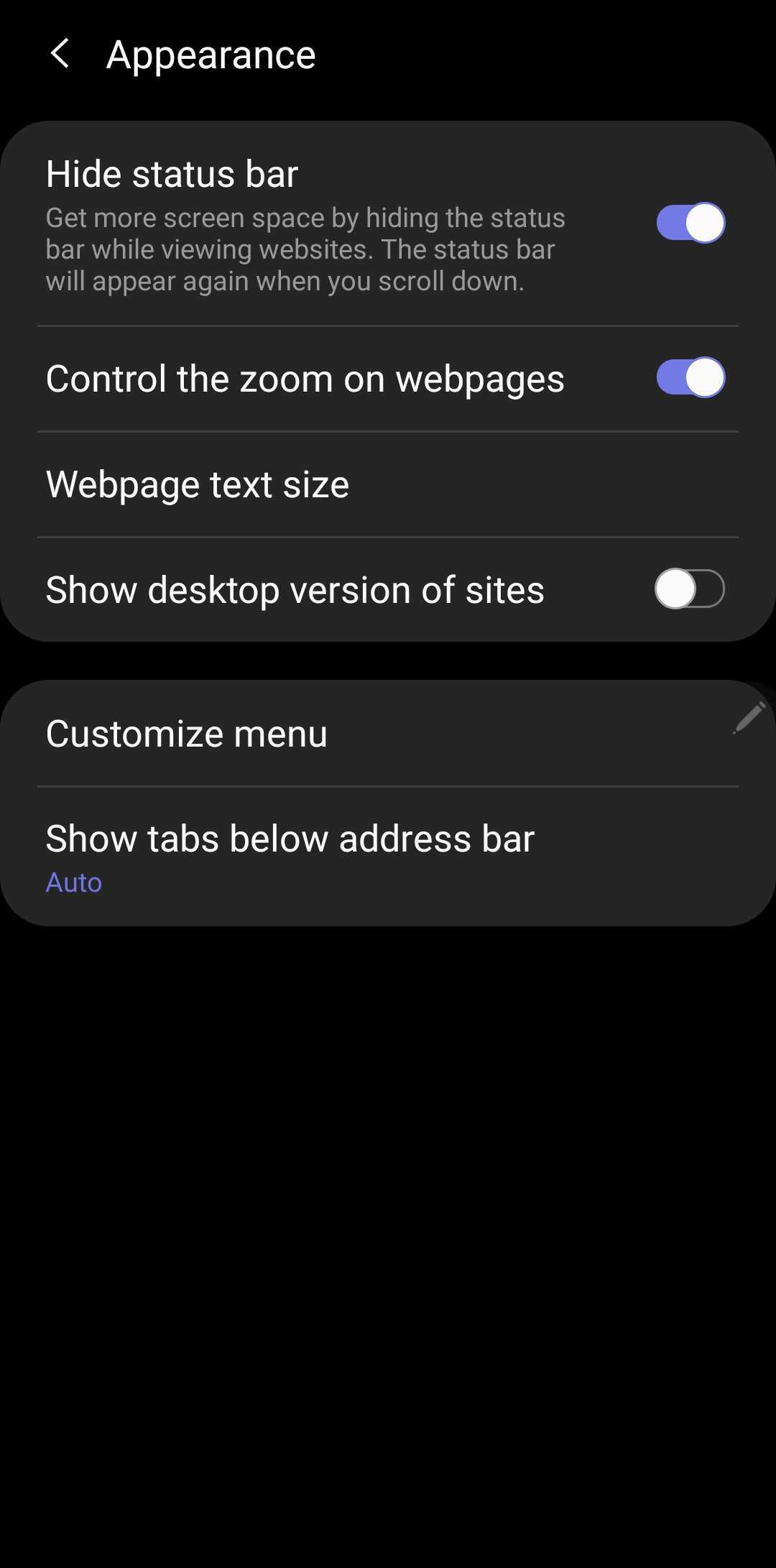Go back from Appearance settings
The height and width of the screenshot is (1568, 776).
click(60, 54)
